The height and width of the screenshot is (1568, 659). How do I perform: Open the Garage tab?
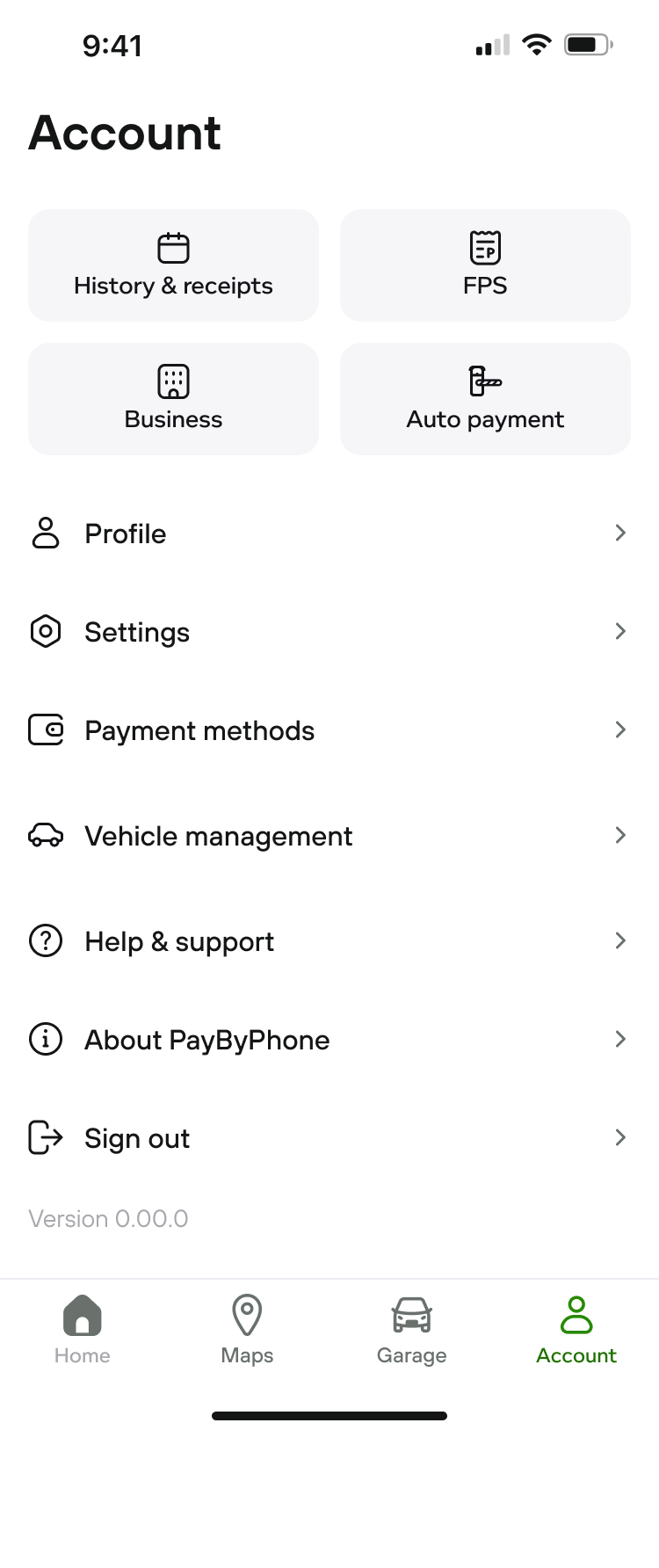(x=411, y=1327)
